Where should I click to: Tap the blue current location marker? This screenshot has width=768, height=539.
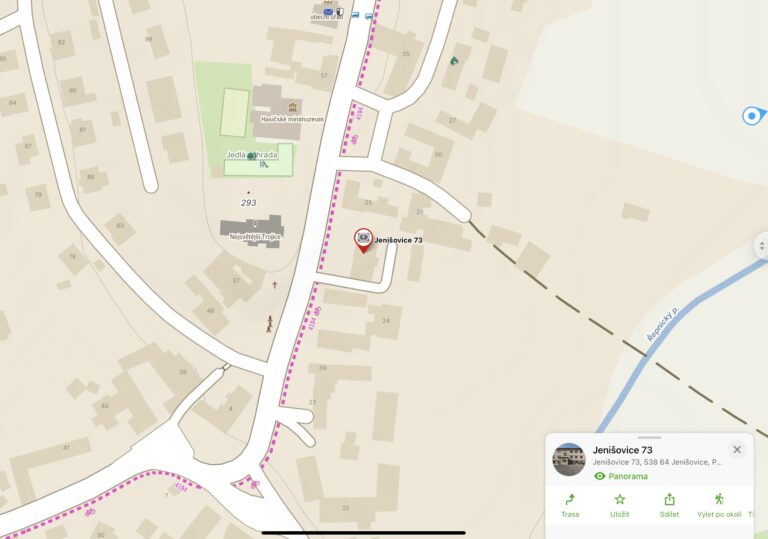pos(752,117)
